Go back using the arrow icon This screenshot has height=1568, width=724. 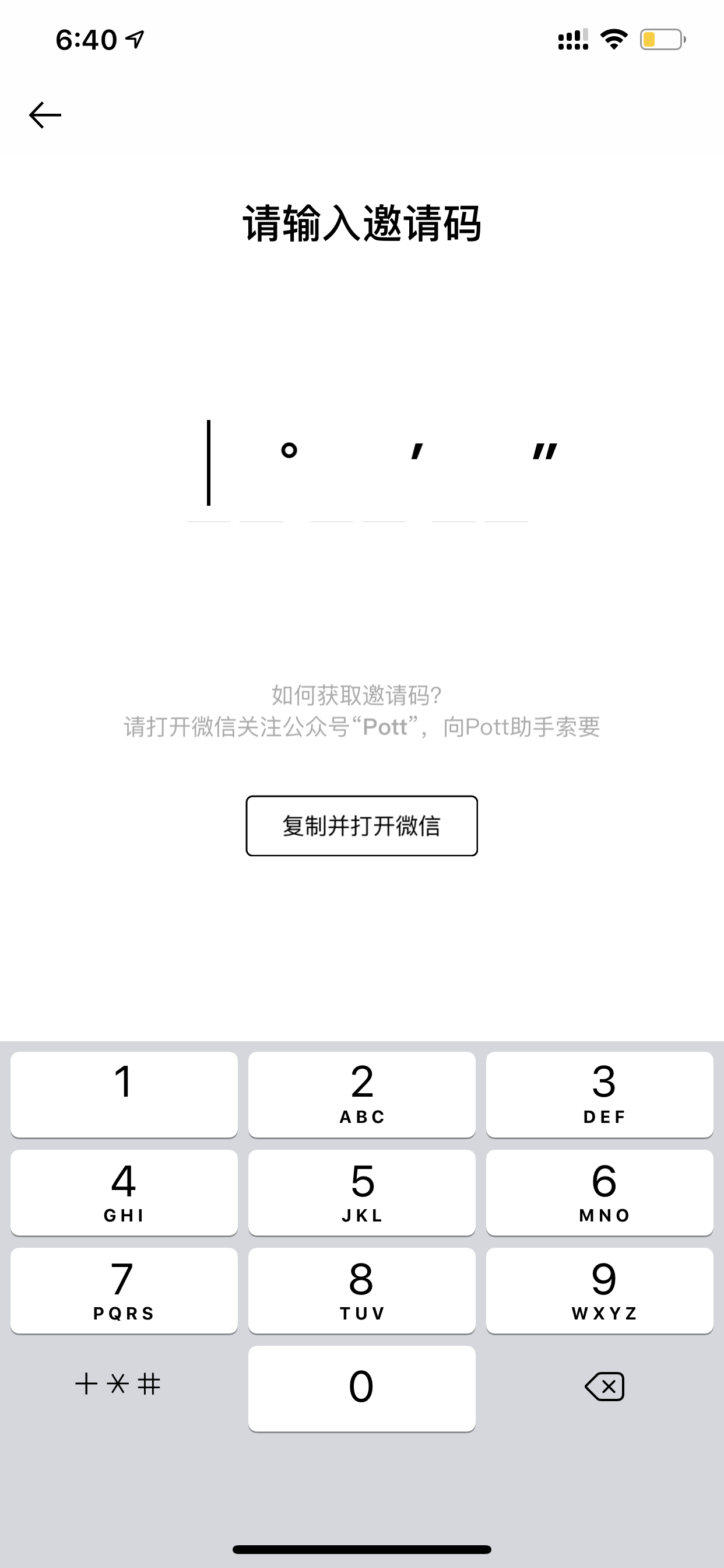click(45, 115)
